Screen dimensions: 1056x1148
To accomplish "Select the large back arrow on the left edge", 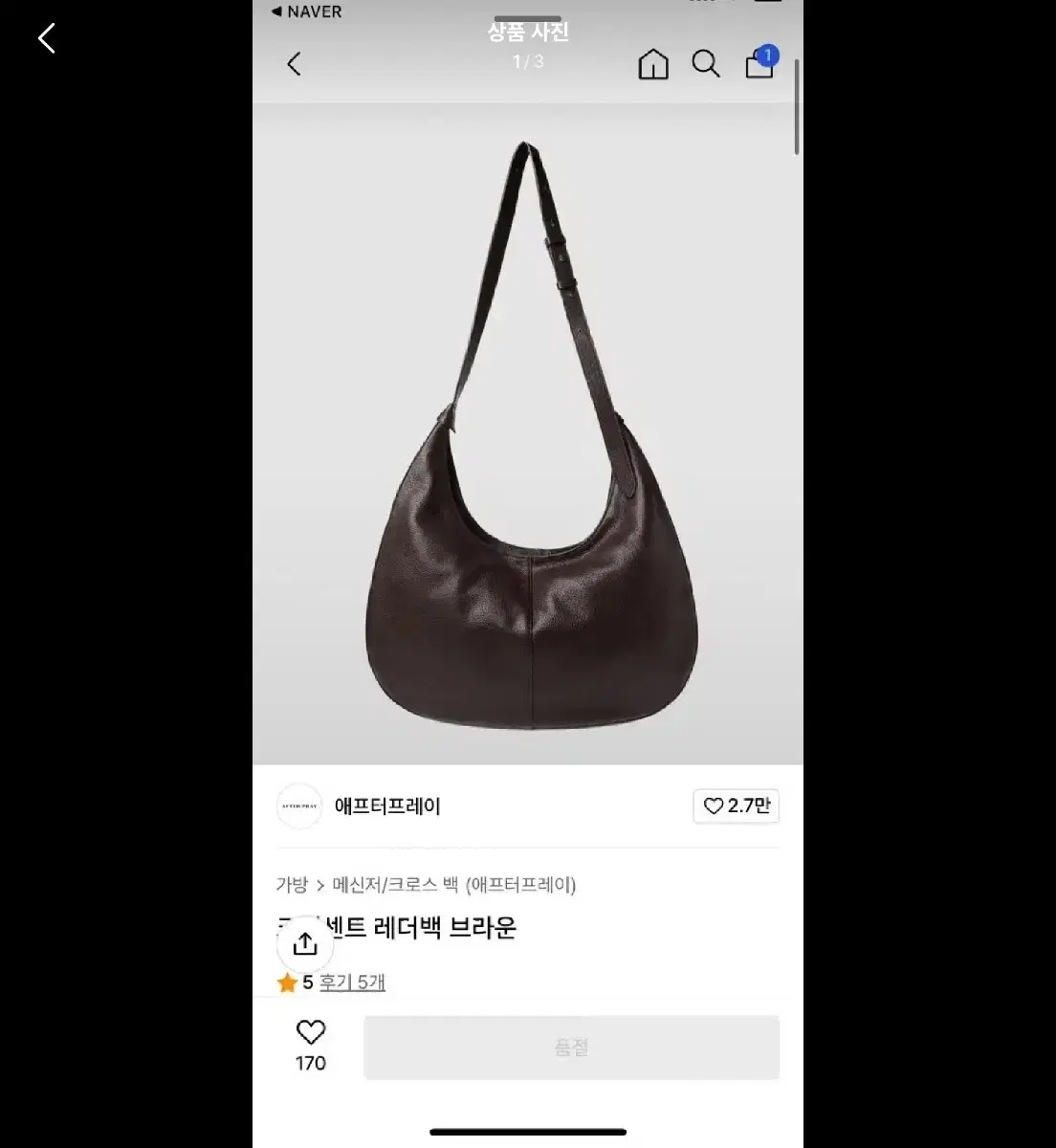I will tap(45, 37).
